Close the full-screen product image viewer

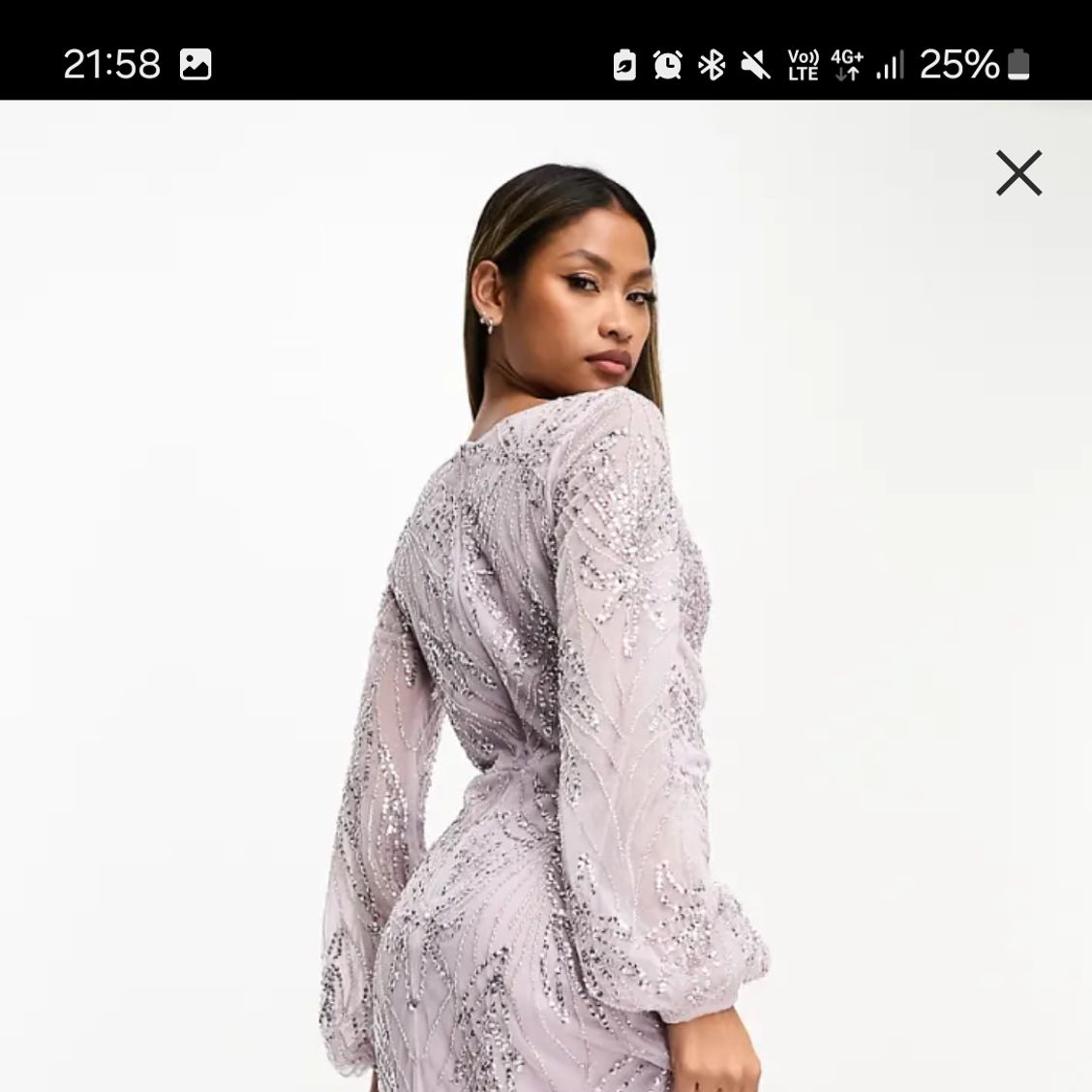tap(1018, 173)
